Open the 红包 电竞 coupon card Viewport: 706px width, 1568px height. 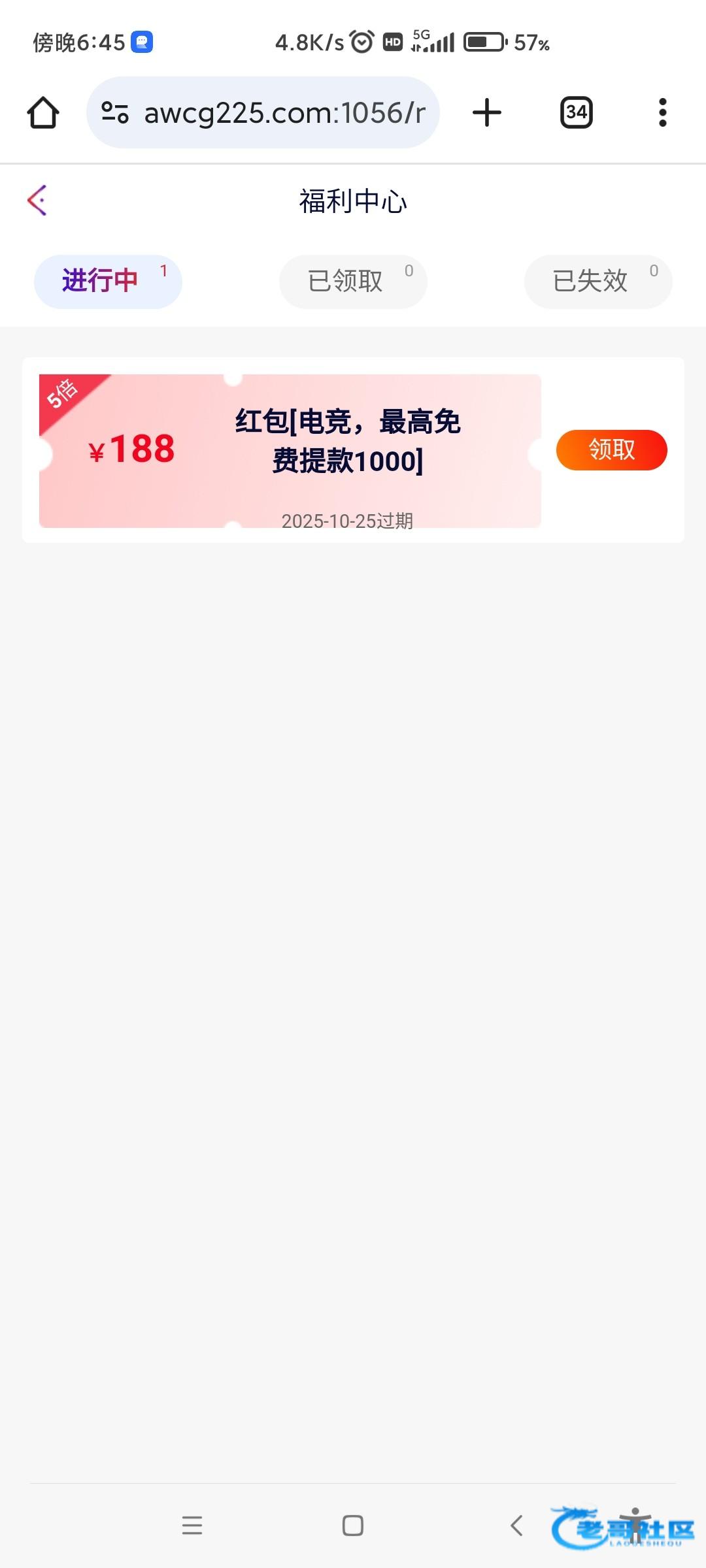[x=290, y=451]
